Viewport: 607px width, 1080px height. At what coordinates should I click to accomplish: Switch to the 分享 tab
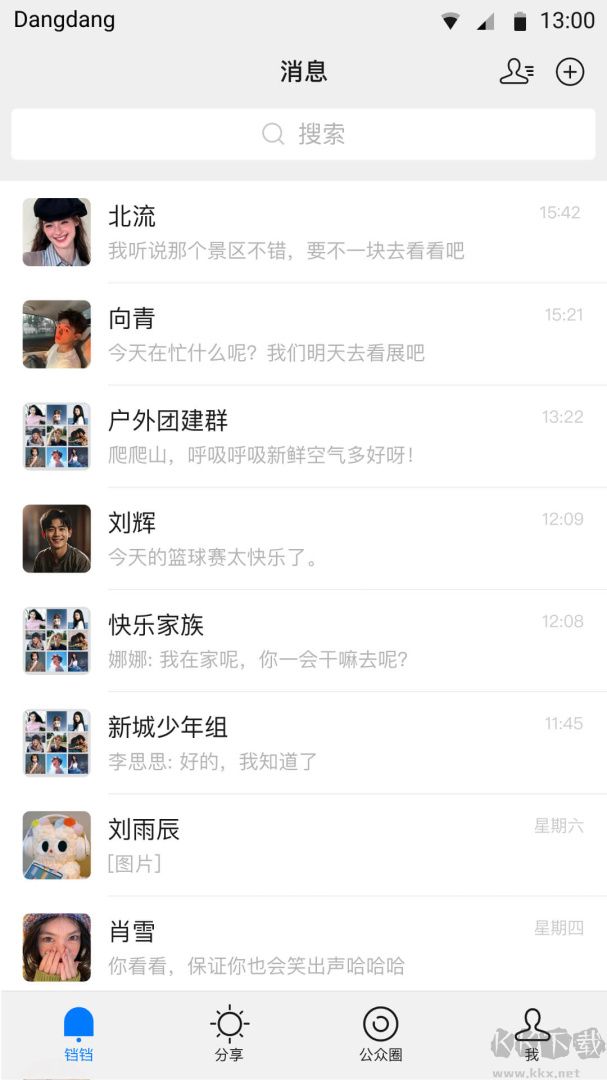(229, 1034)
